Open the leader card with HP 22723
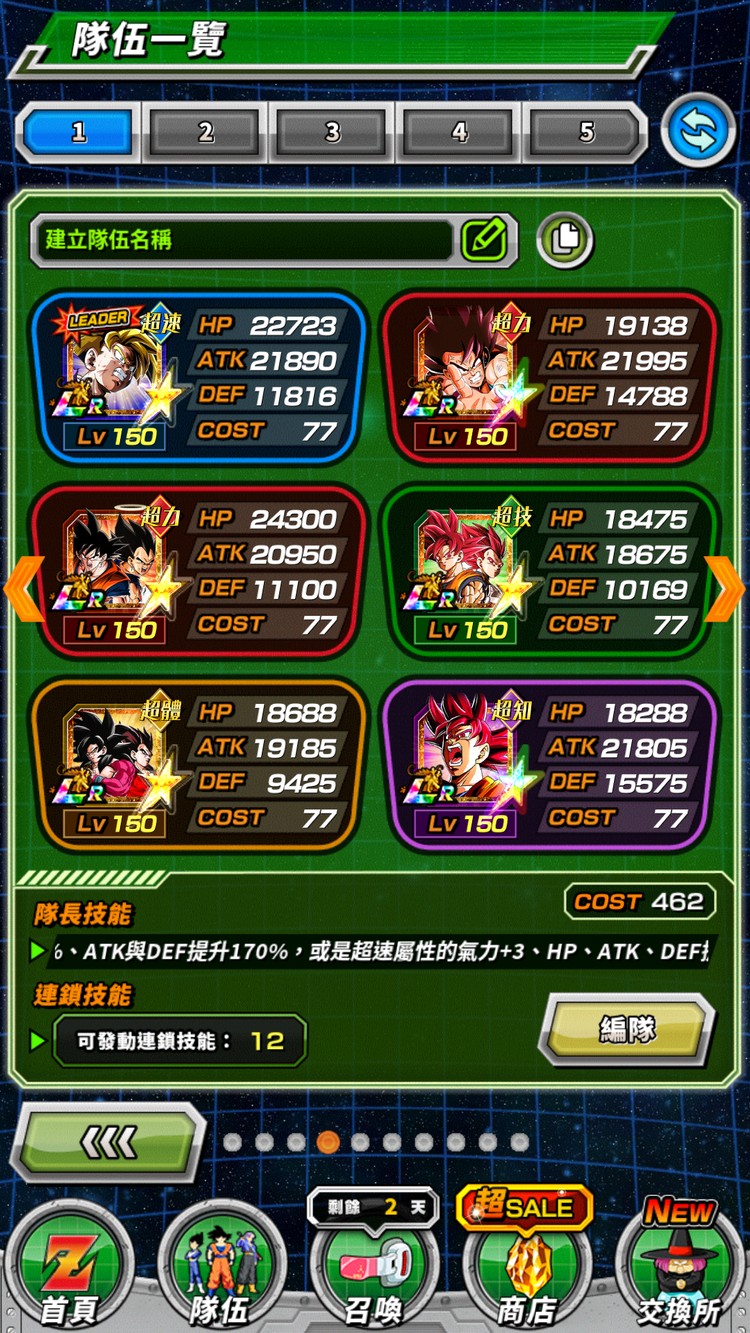 198,377
